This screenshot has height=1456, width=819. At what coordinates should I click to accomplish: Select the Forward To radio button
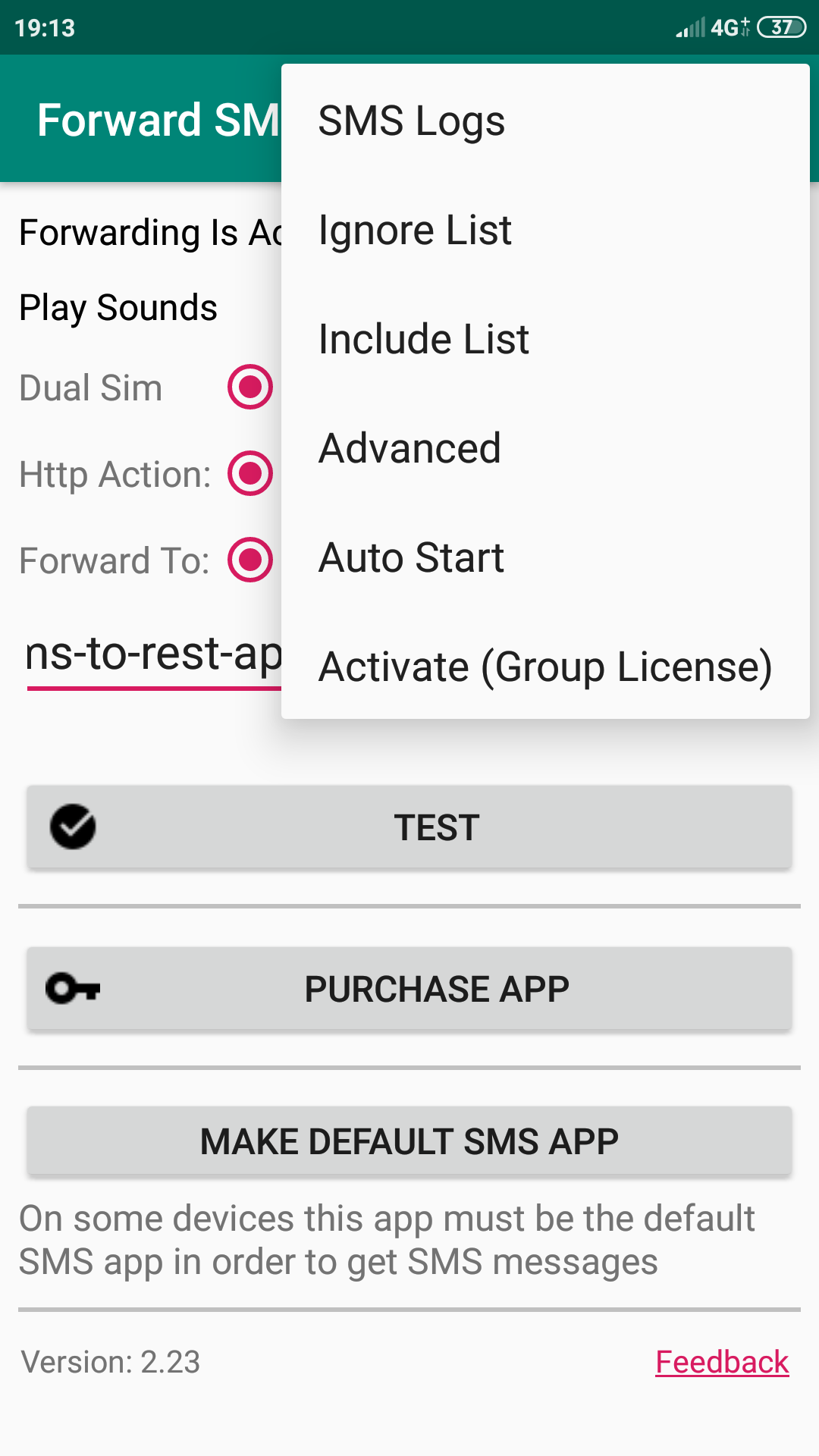coord(250,560)
